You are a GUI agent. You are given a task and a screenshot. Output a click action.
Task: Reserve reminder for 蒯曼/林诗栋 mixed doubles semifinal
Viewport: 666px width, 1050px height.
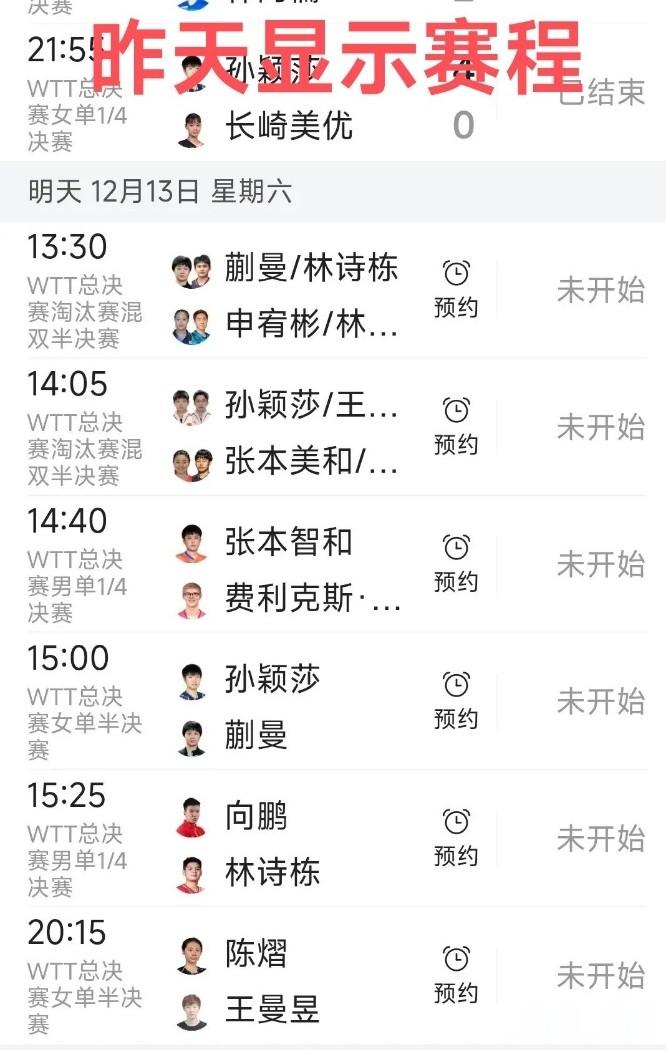click(456, 288)
